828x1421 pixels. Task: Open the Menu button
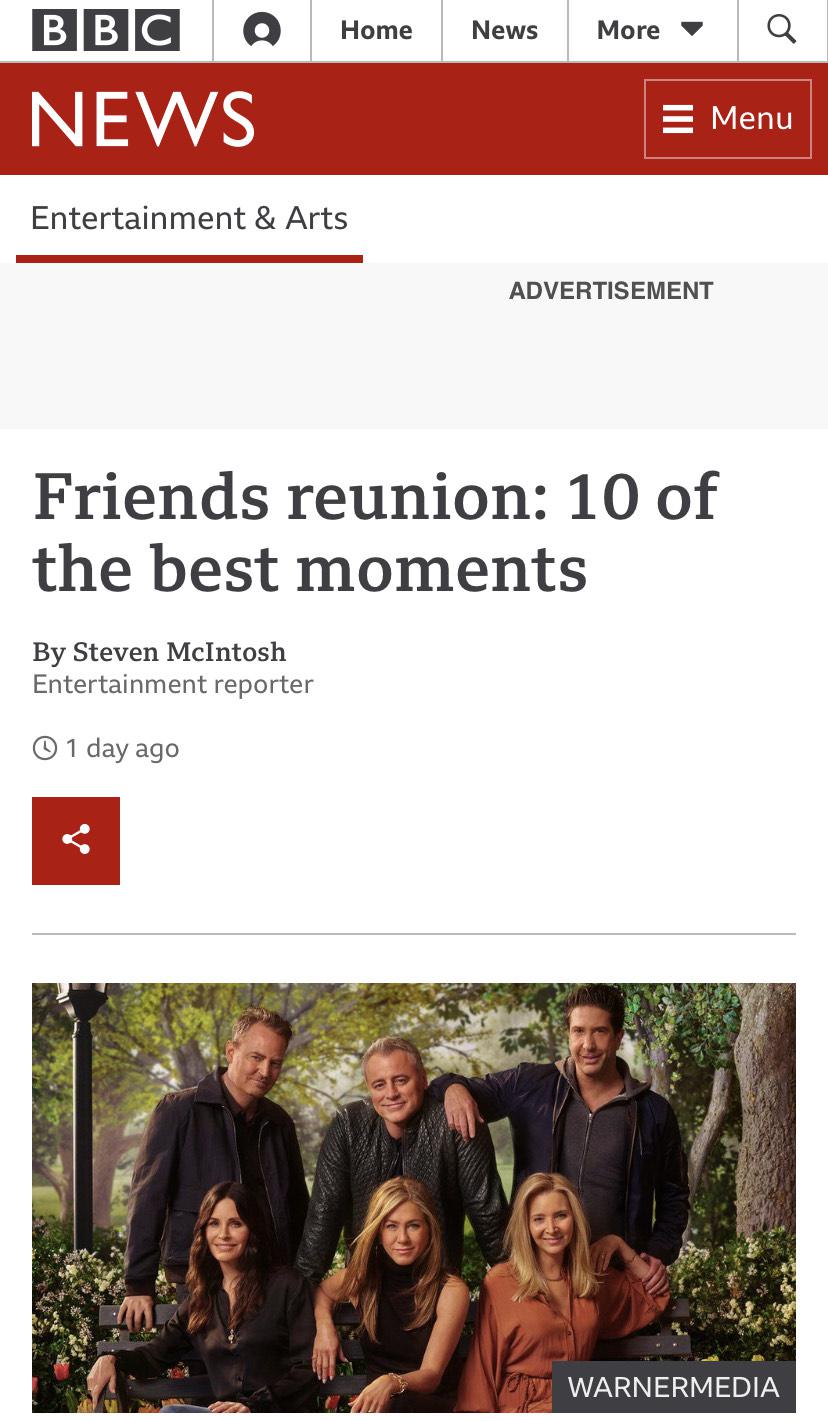[728, 119]
